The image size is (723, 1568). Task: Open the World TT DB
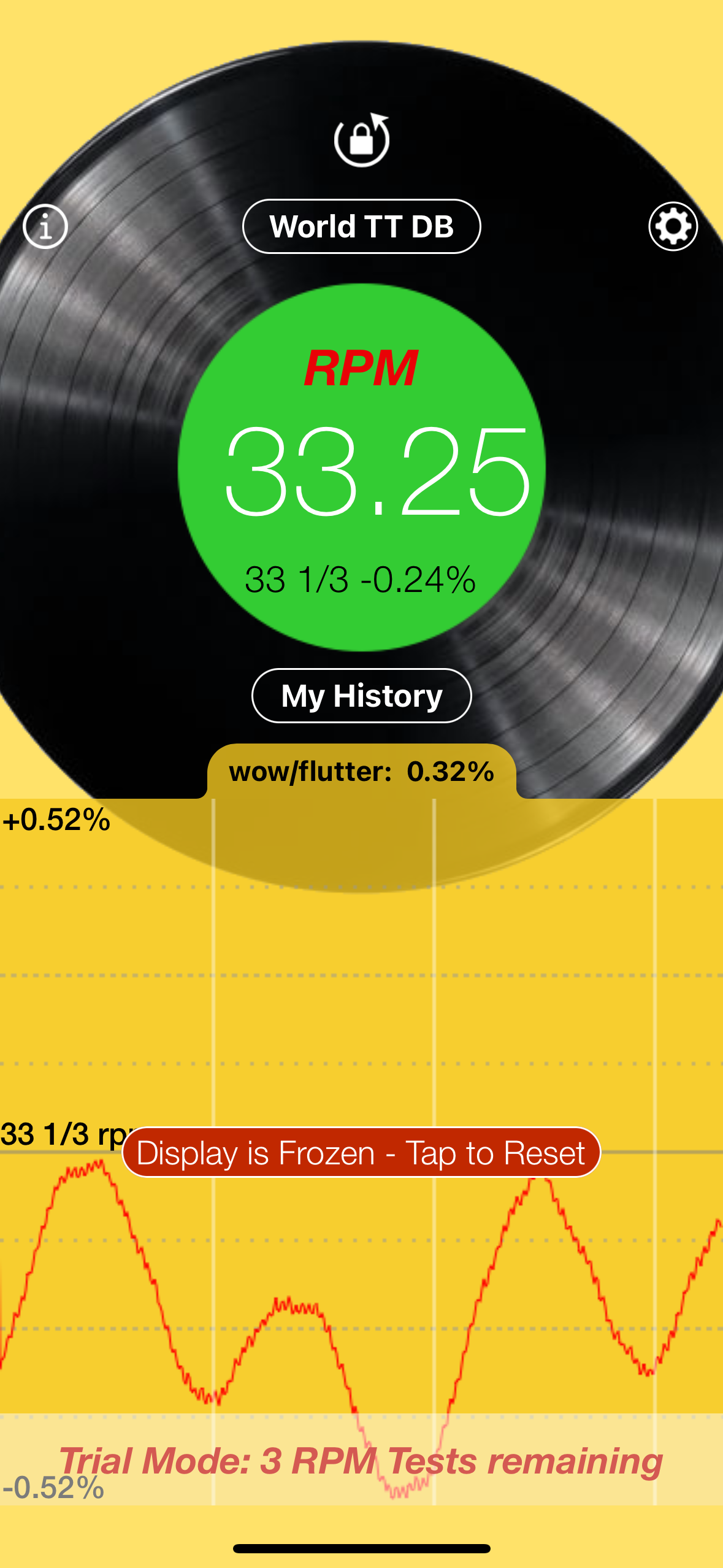click(362, 226)
